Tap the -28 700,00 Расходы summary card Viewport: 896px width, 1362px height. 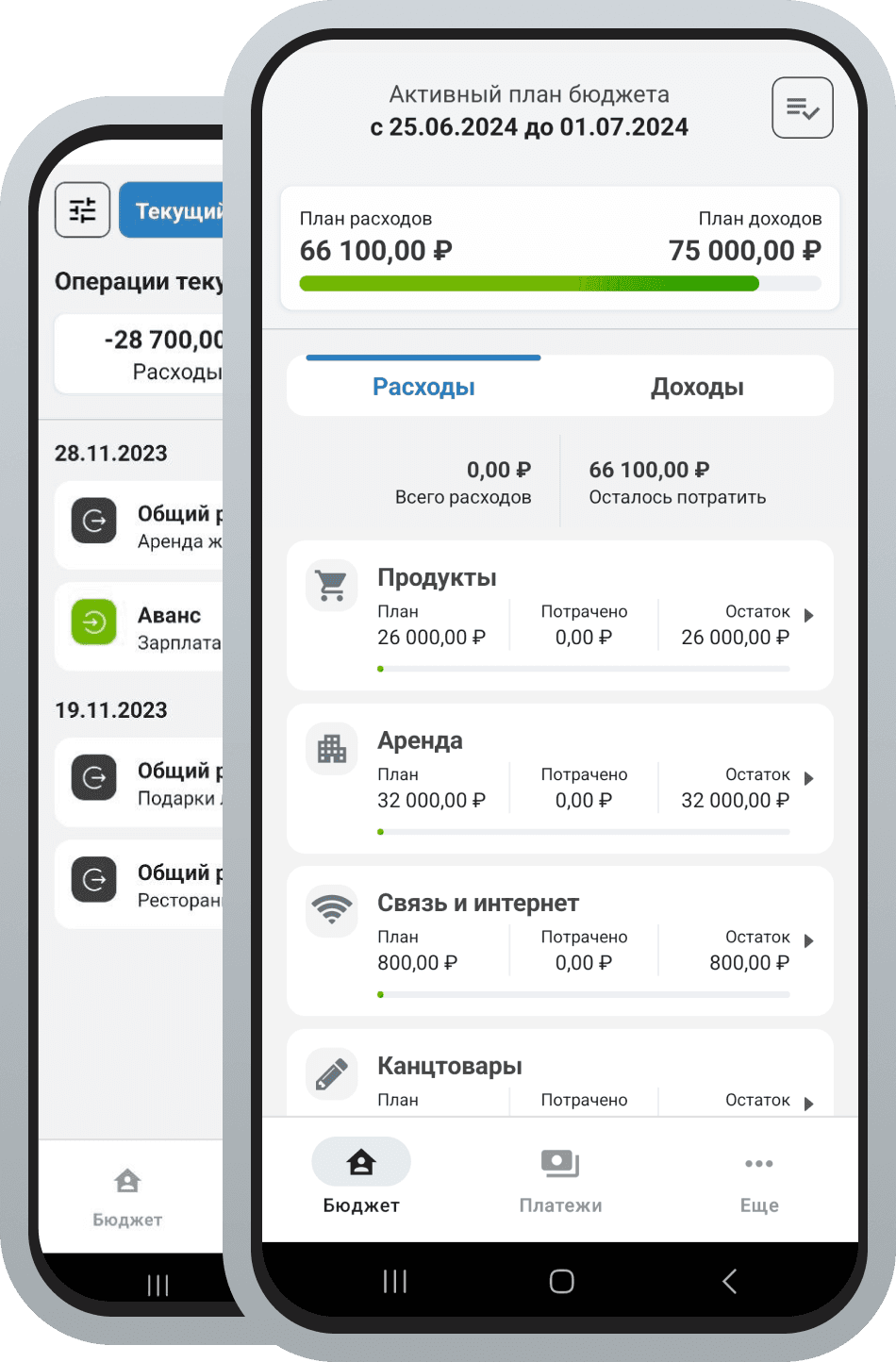tap(141, 353)
